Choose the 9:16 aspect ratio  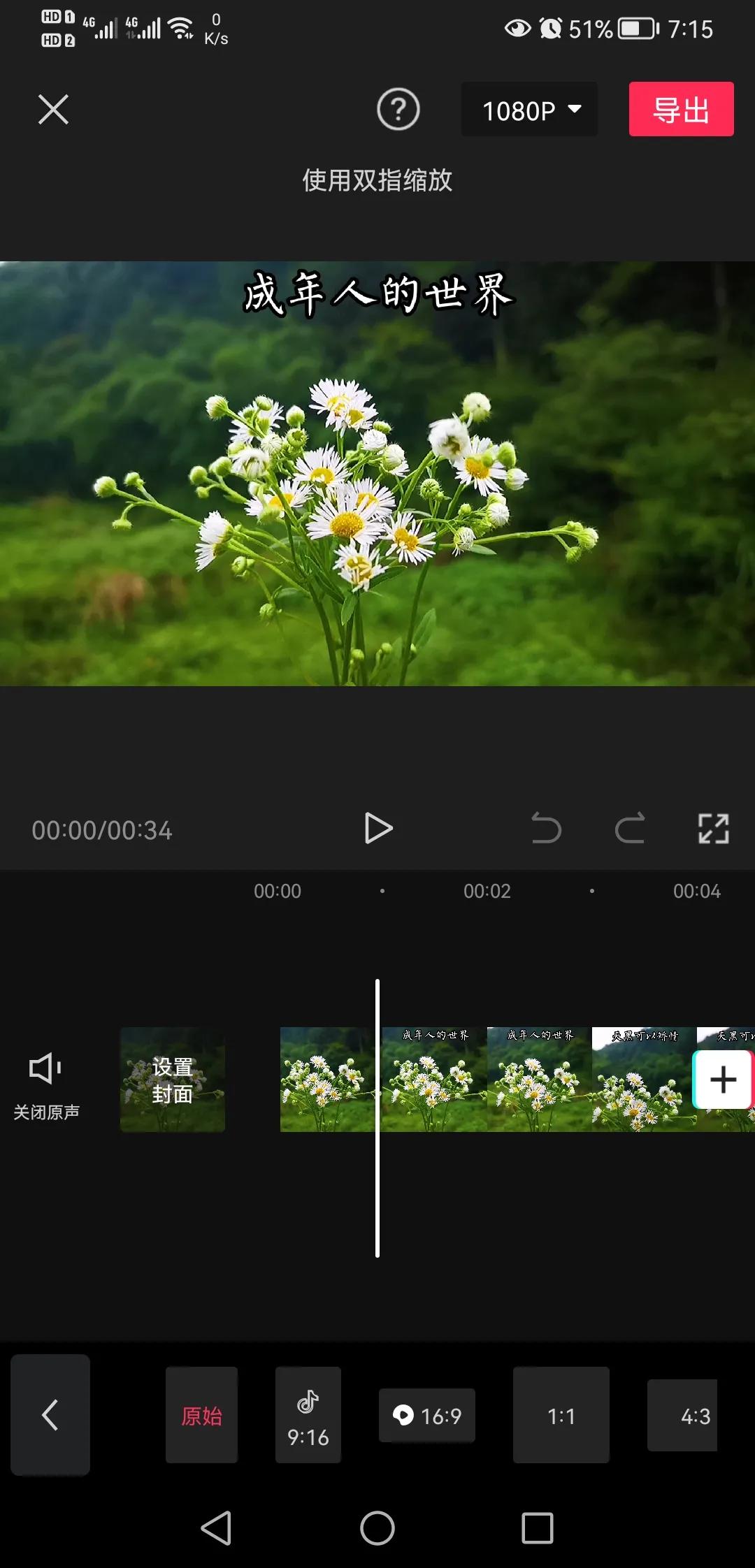tap(308, 1415)
